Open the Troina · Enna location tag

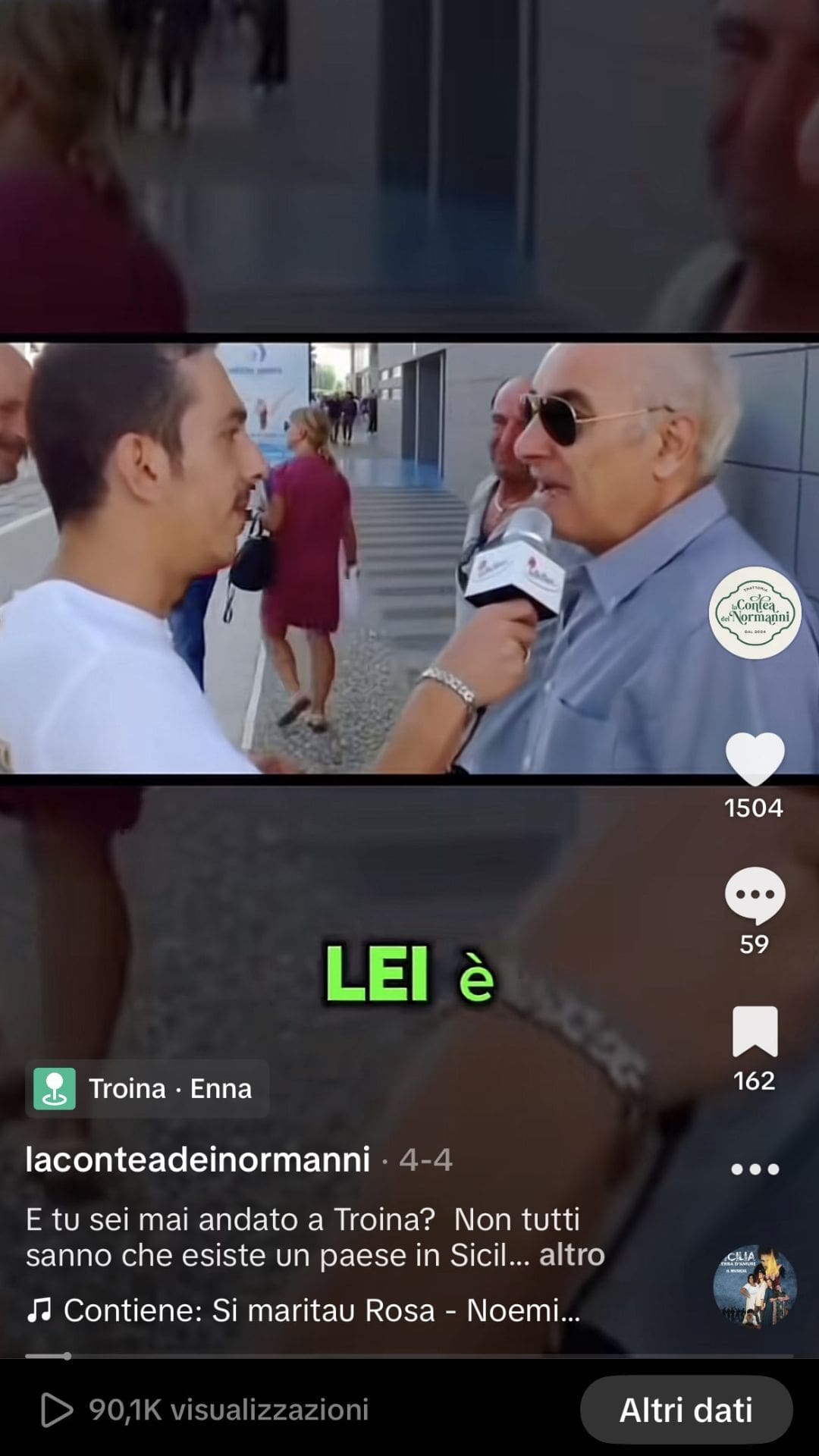[x=147, y=1089]
